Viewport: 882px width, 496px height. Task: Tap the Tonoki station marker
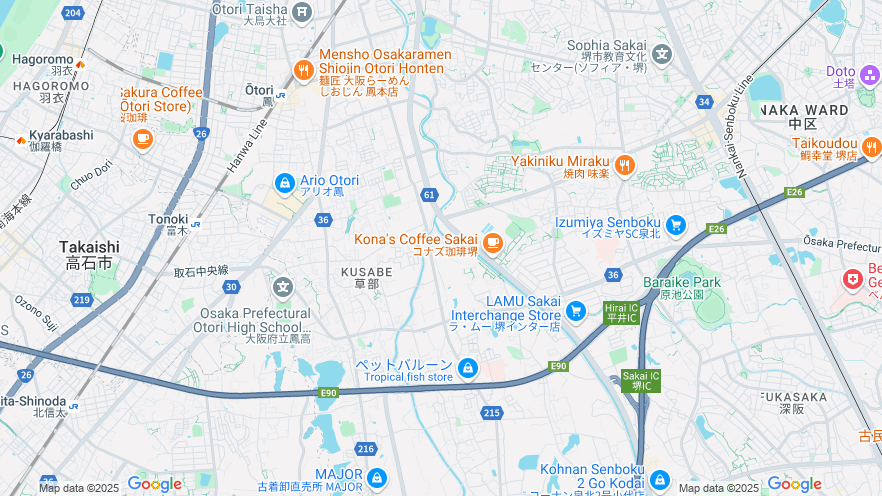[x=196, y=222]
